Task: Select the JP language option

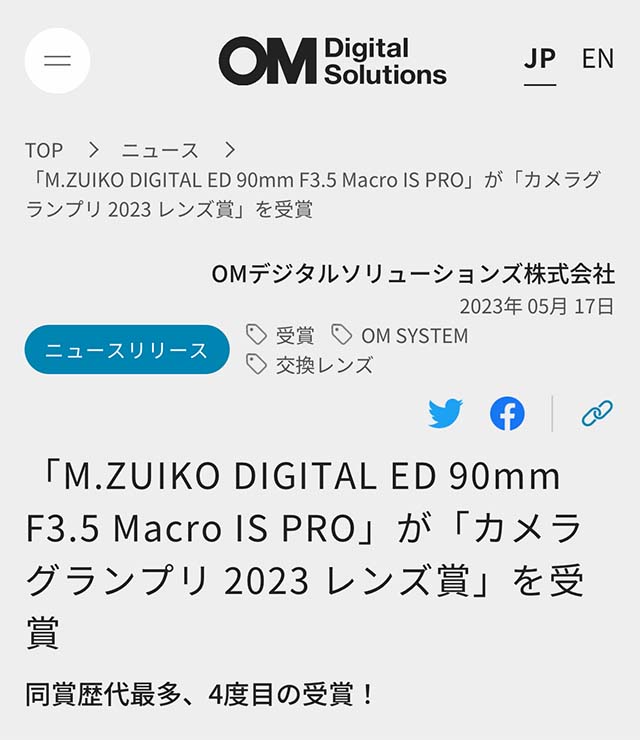Action: pyautogui.click(x=540, y=58)
